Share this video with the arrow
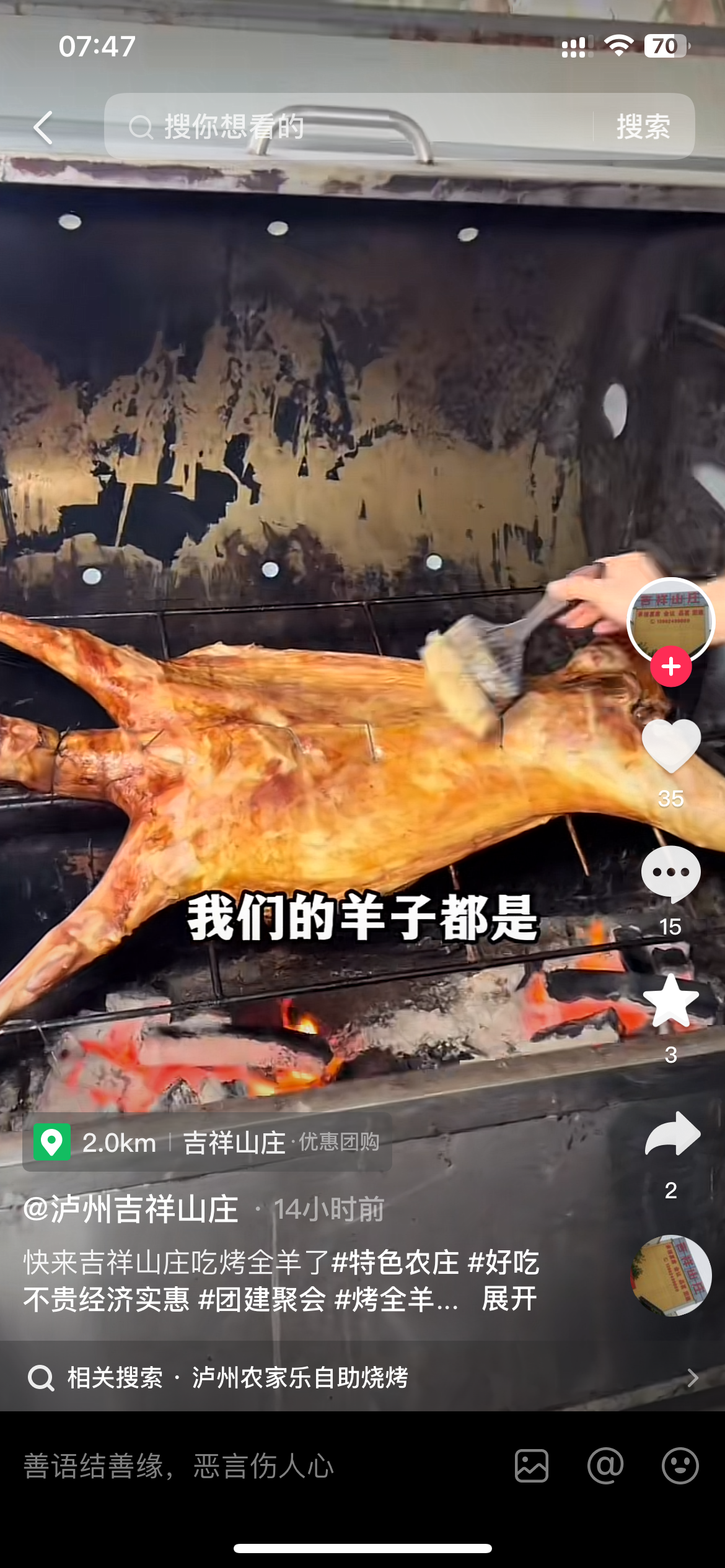Screen dimensions: 725x1568 point(672,1135)
